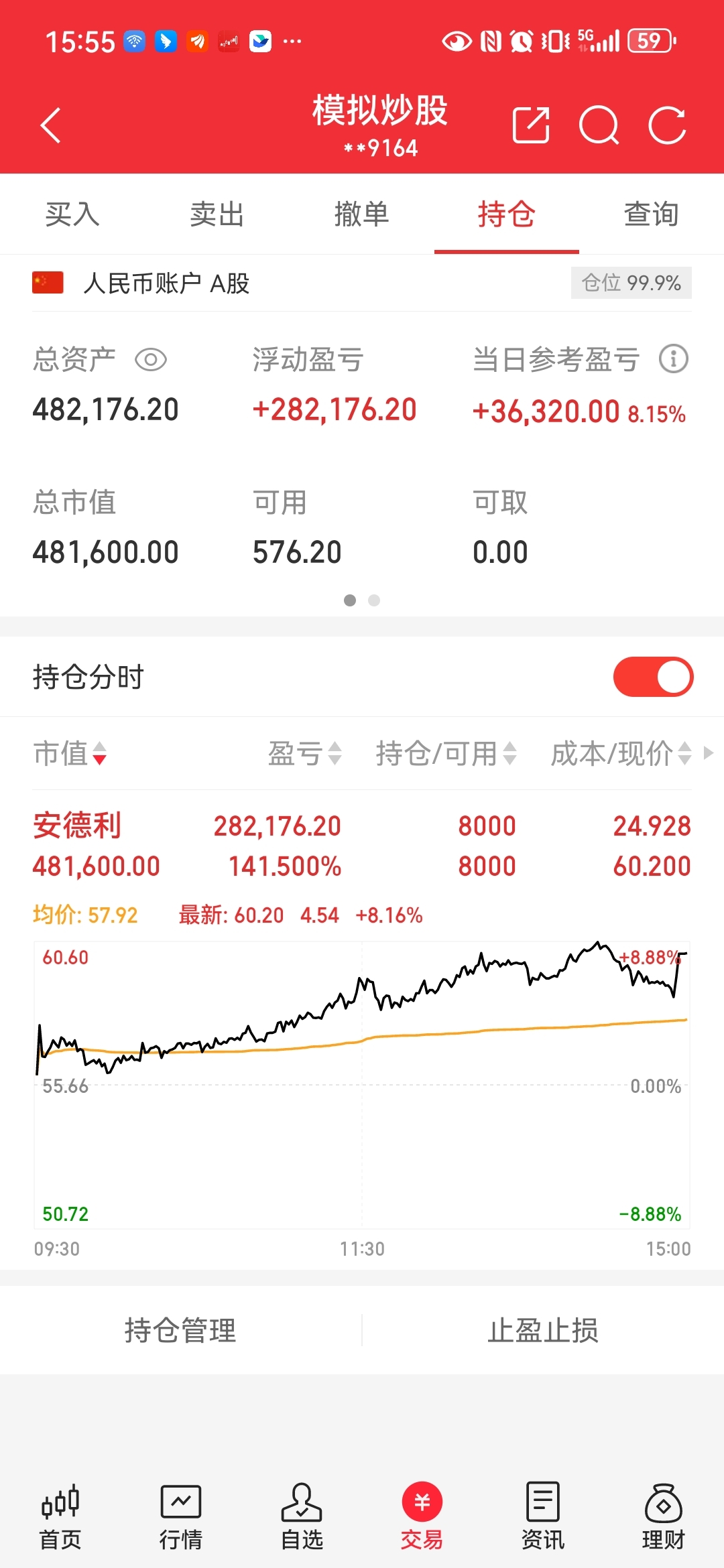
Task: Sort holdings by 盈亏
Action: [305, 753]
